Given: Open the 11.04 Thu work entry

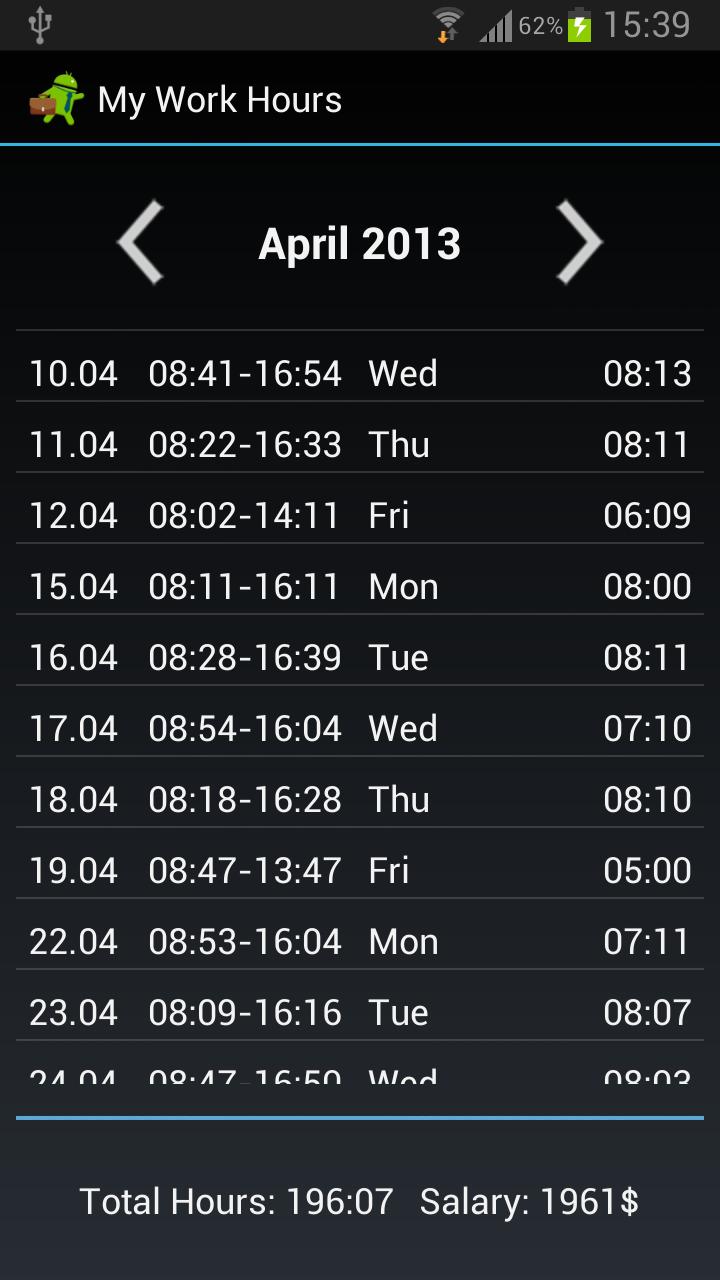Looking at the screenshot, I should point(360,445).
